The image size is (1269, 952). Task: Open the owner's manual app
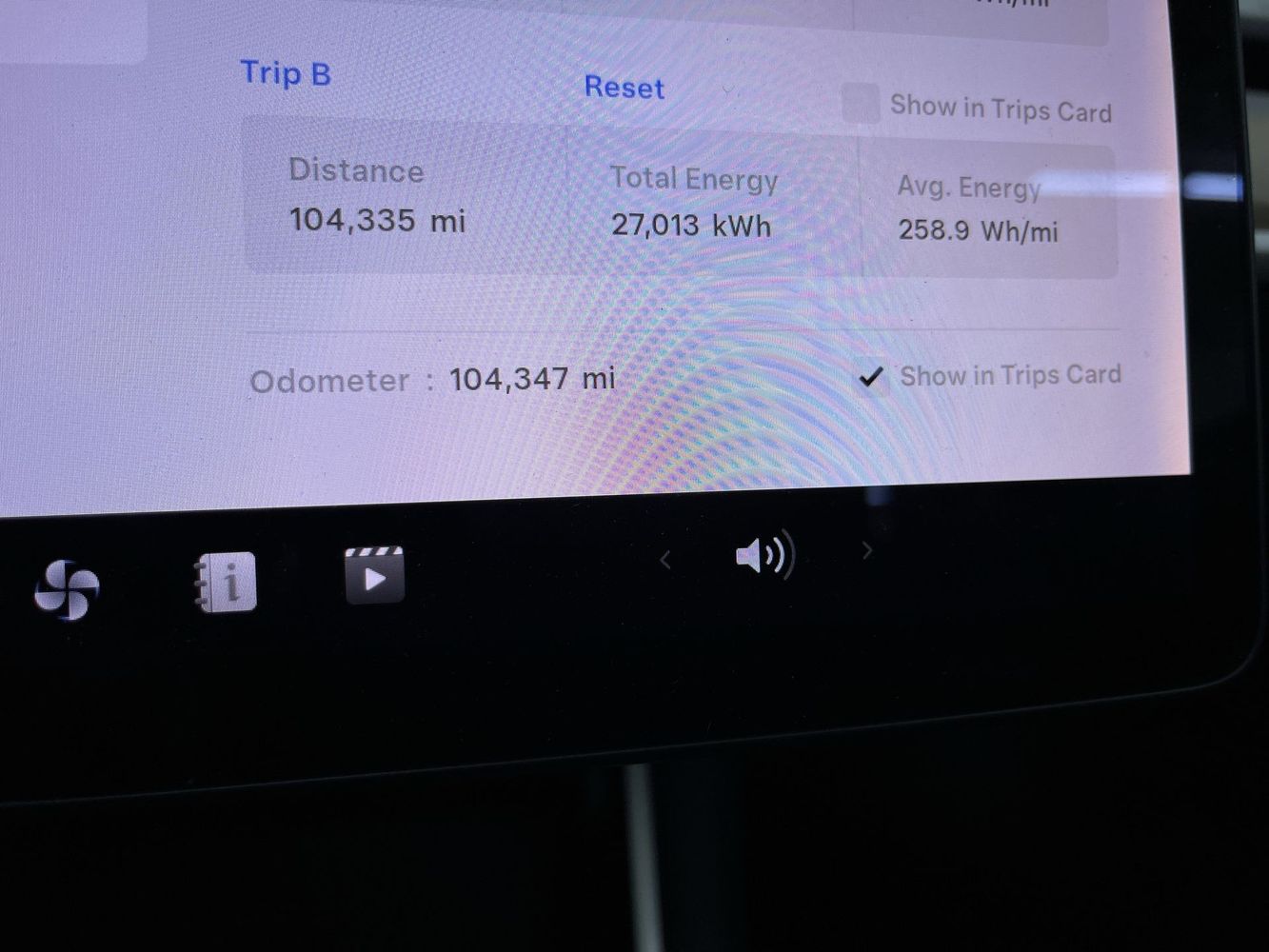(x=225, y=583)
